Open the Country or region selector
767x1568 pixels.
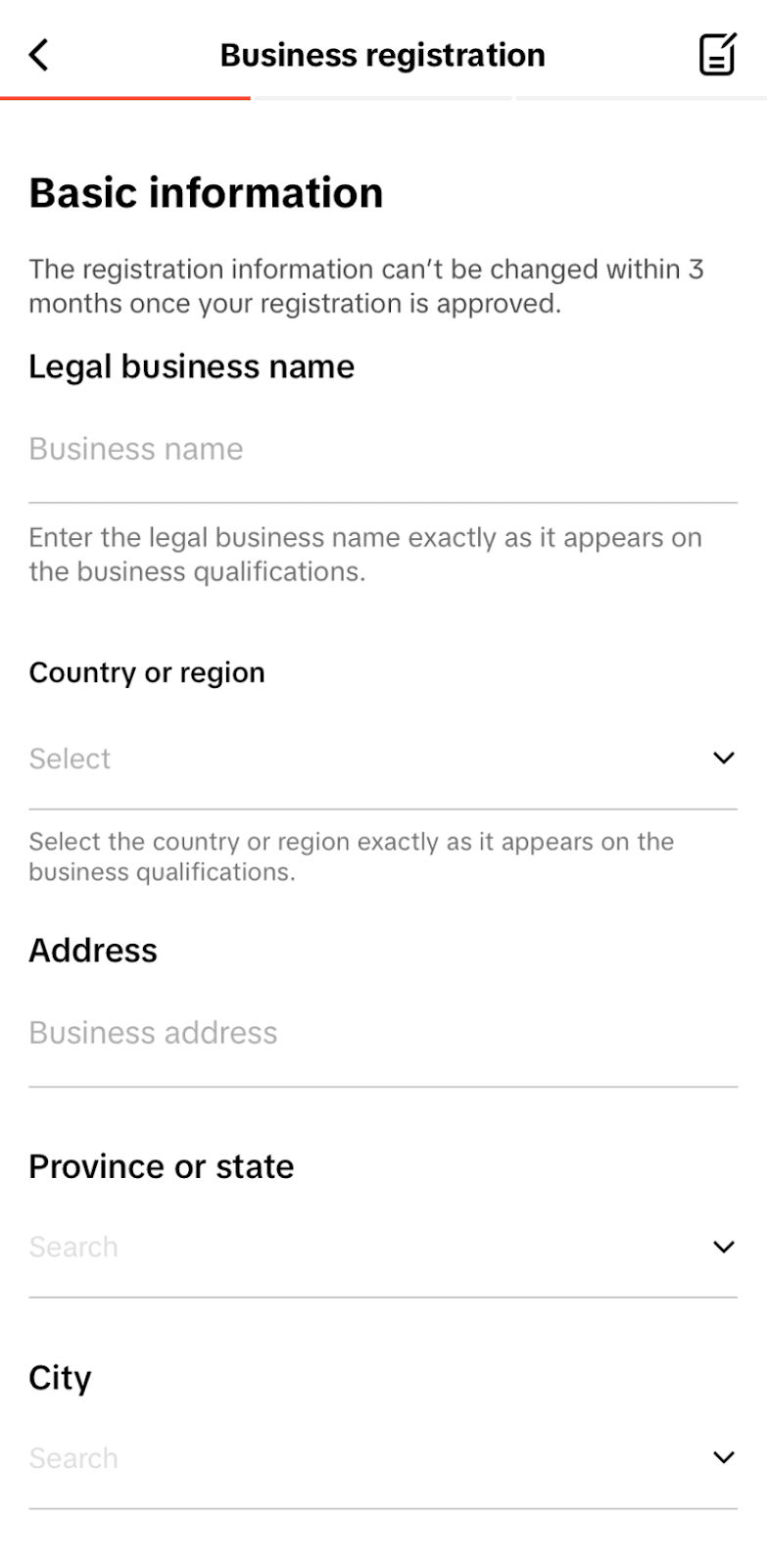tap(383, 758)
